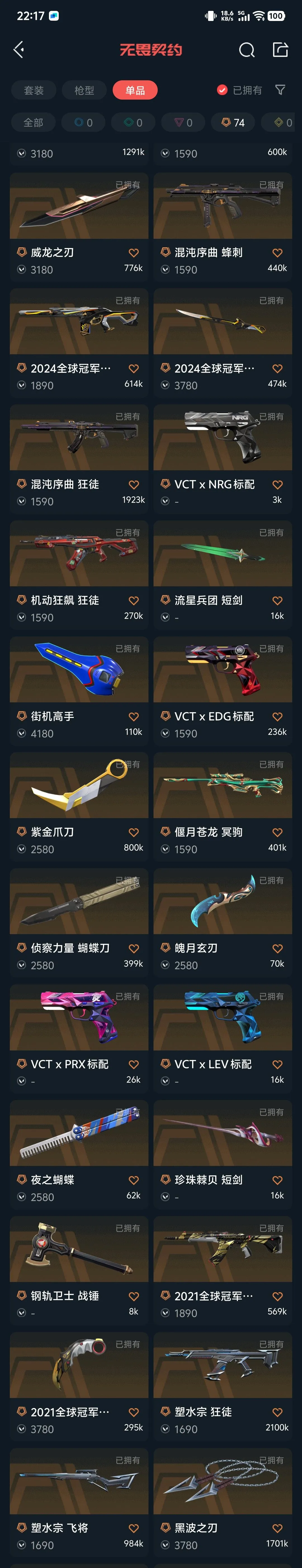Share this page via the header icon
This screenshot has width=302, height=1568.
click(x=280, y=50)
